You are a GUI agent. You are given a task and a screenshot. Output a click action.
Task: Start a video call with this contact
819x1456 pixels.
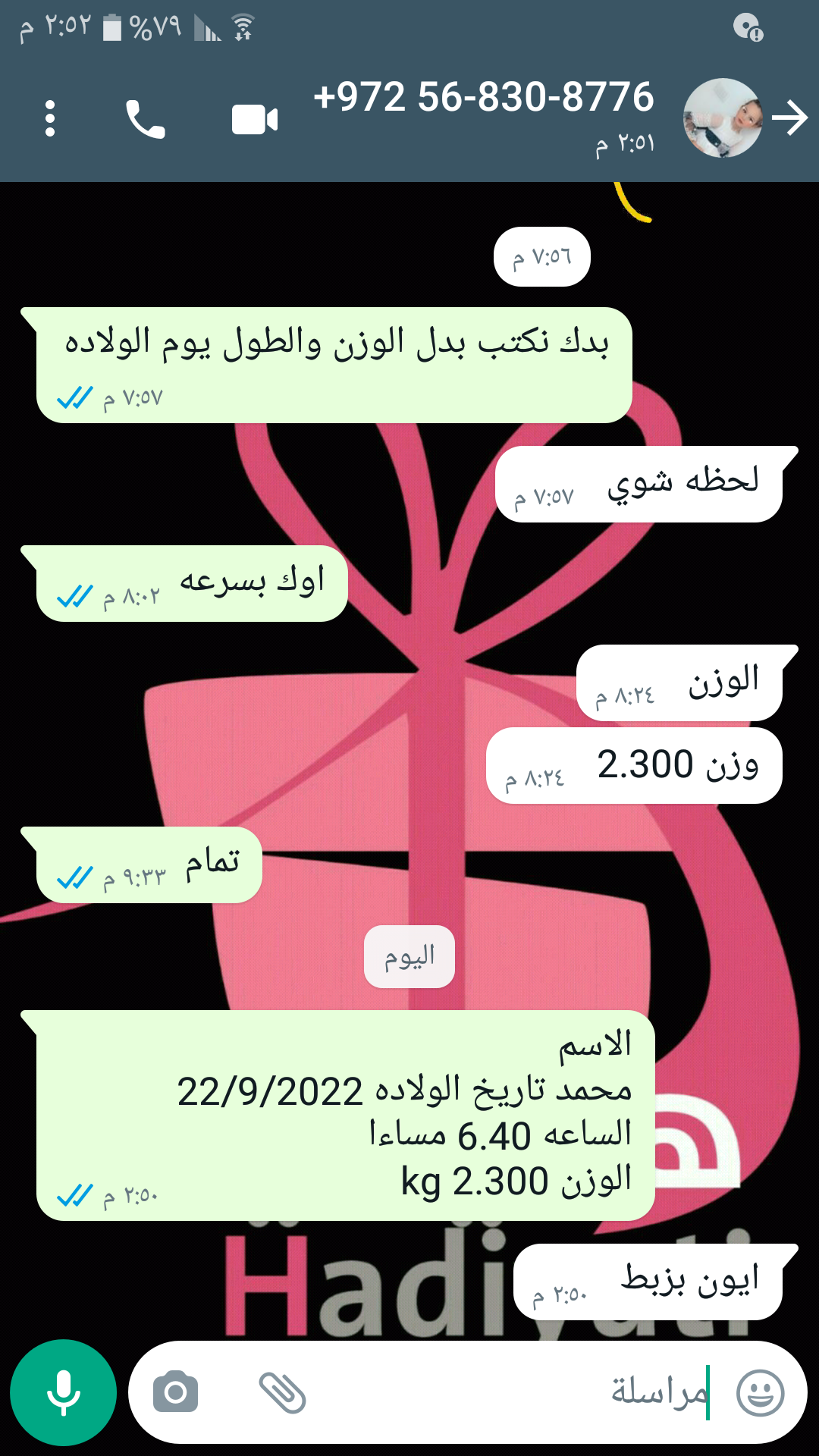(x=254, y=120)
